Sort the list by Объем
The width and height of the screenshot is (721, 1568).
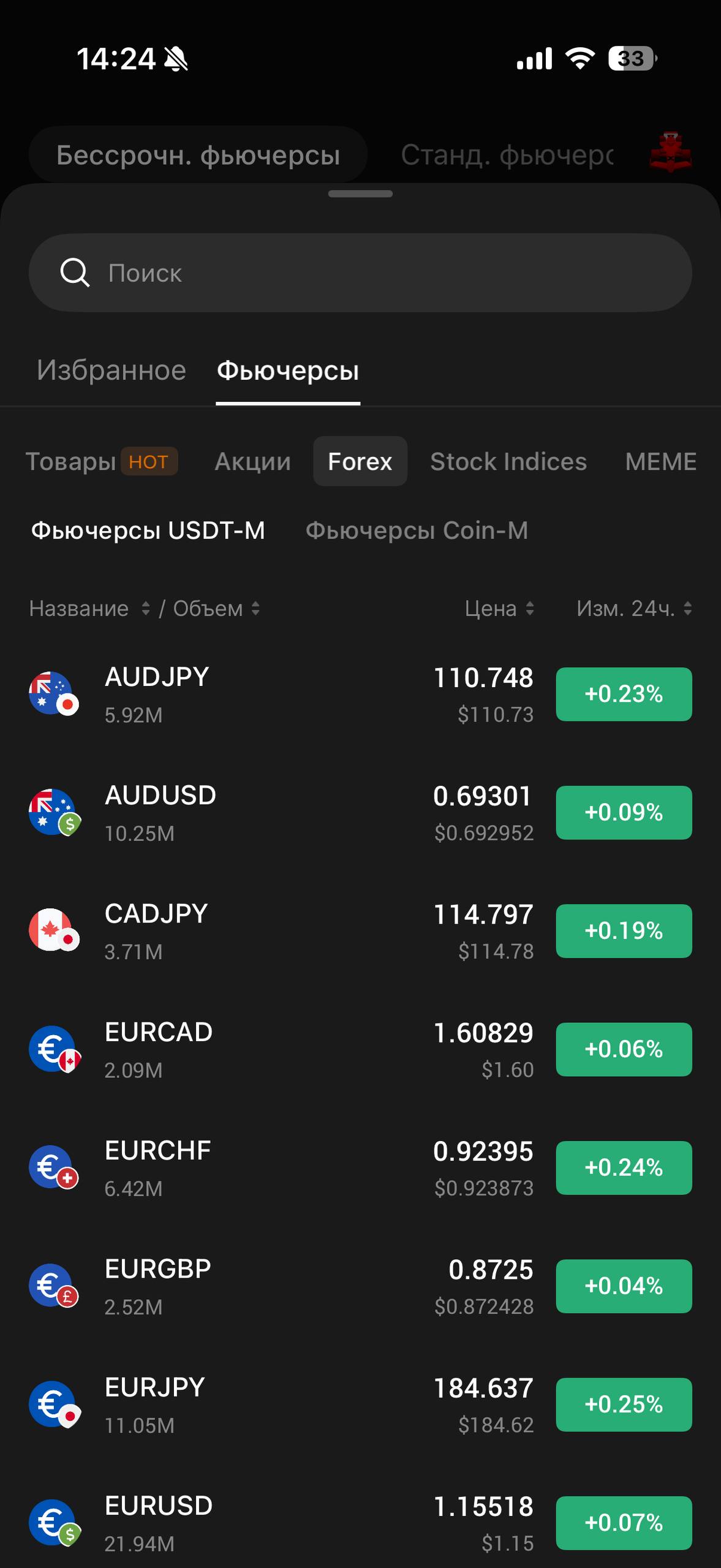(x=216, y=609)
